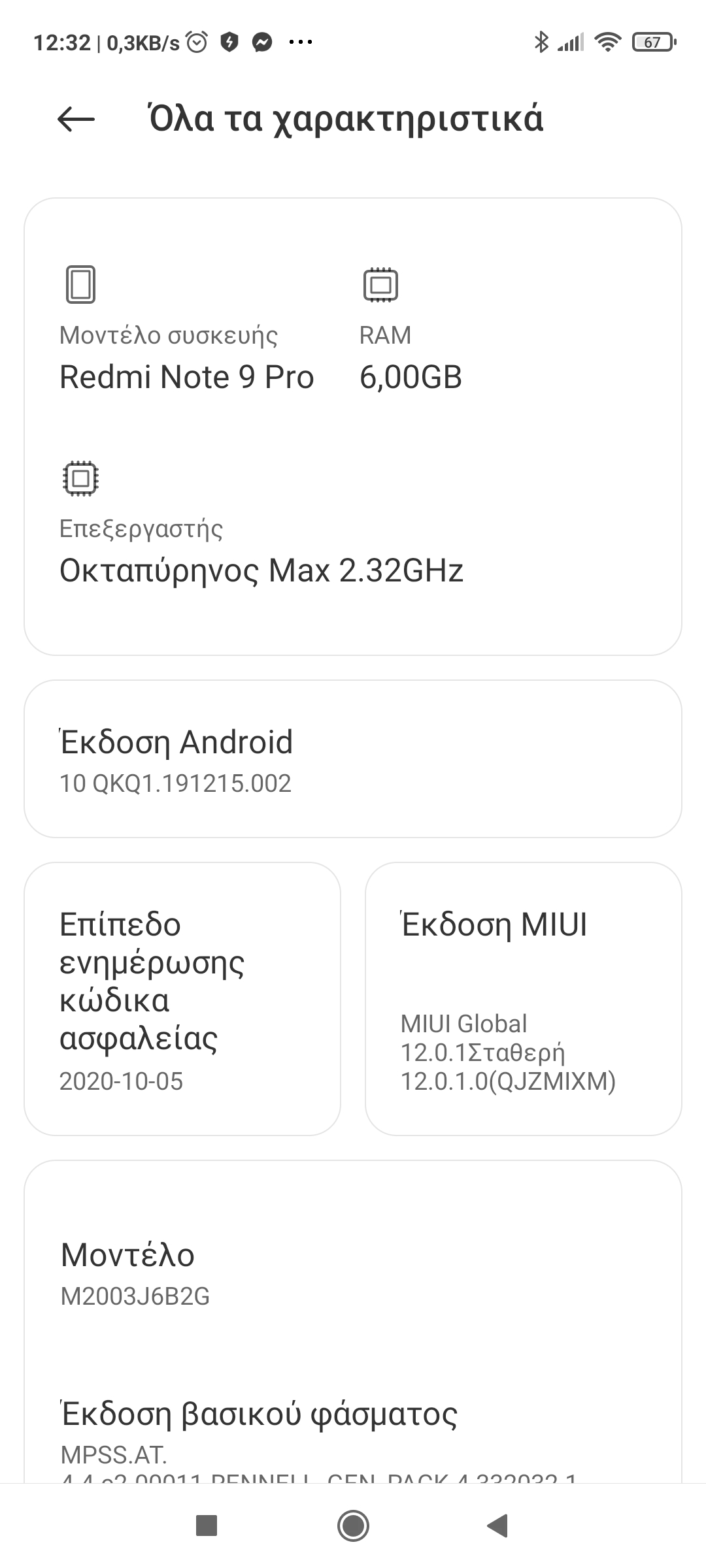Go to the system home screen
706x1568 pixels.
(353, 1526)
